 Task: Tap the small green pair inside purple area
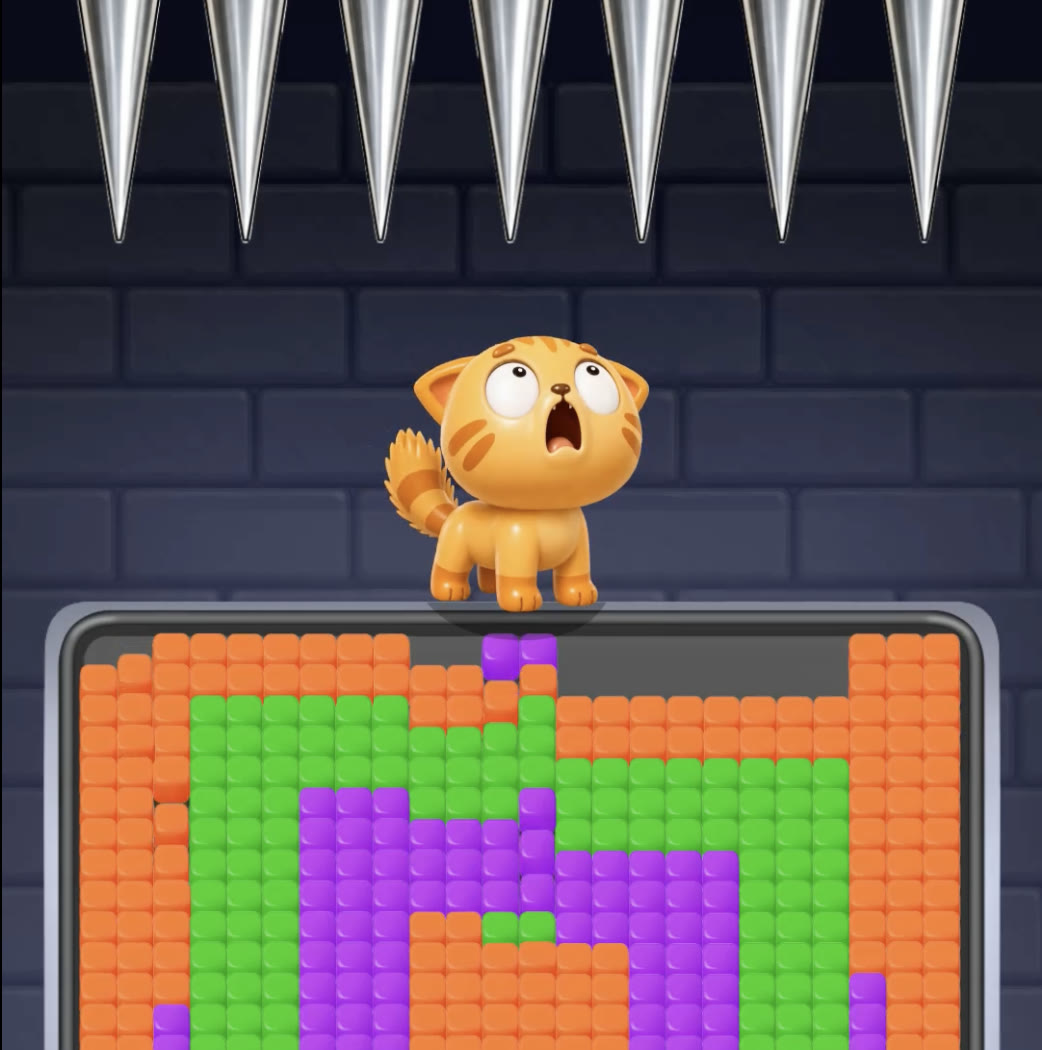[x=519, y=927]
